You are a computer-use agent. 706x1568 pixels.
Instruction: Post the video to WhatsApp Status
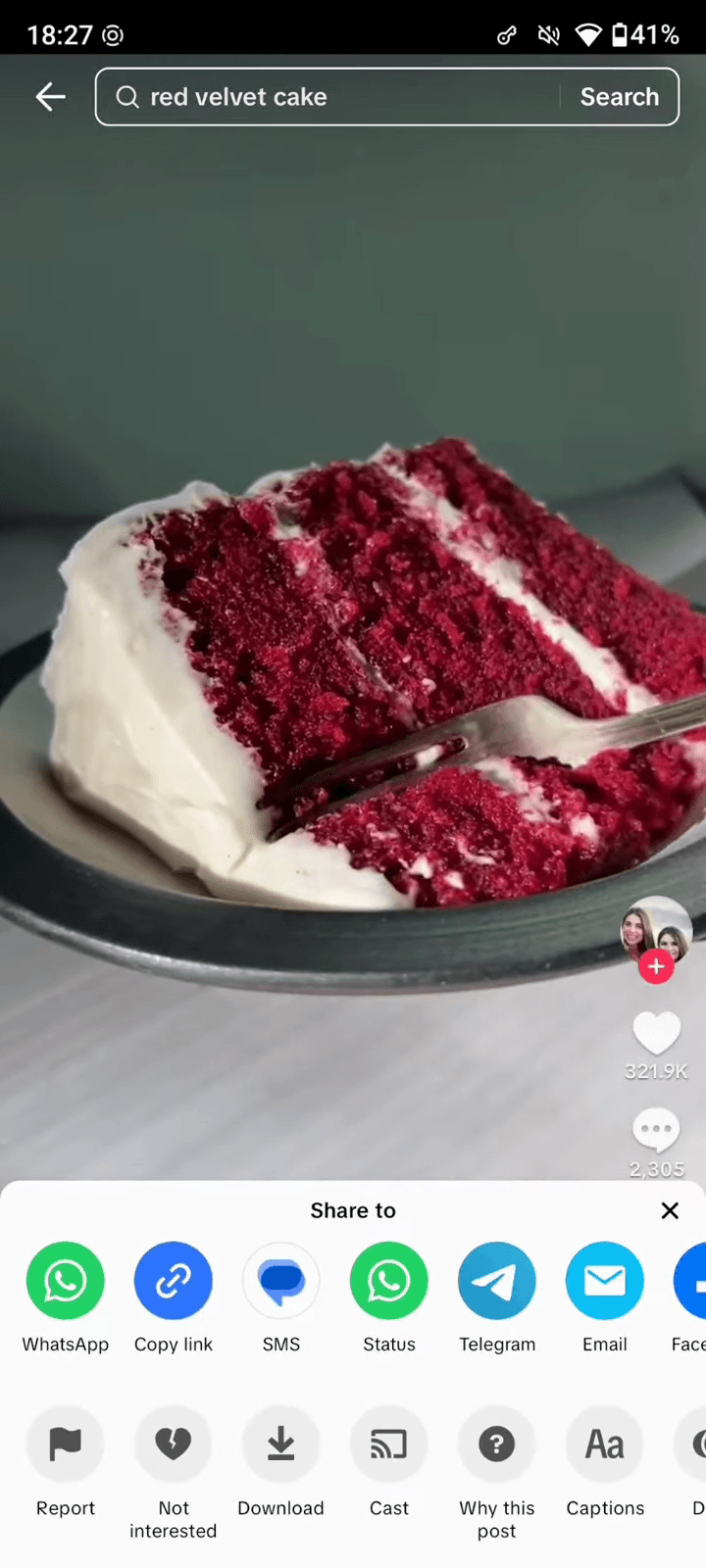389,1281
